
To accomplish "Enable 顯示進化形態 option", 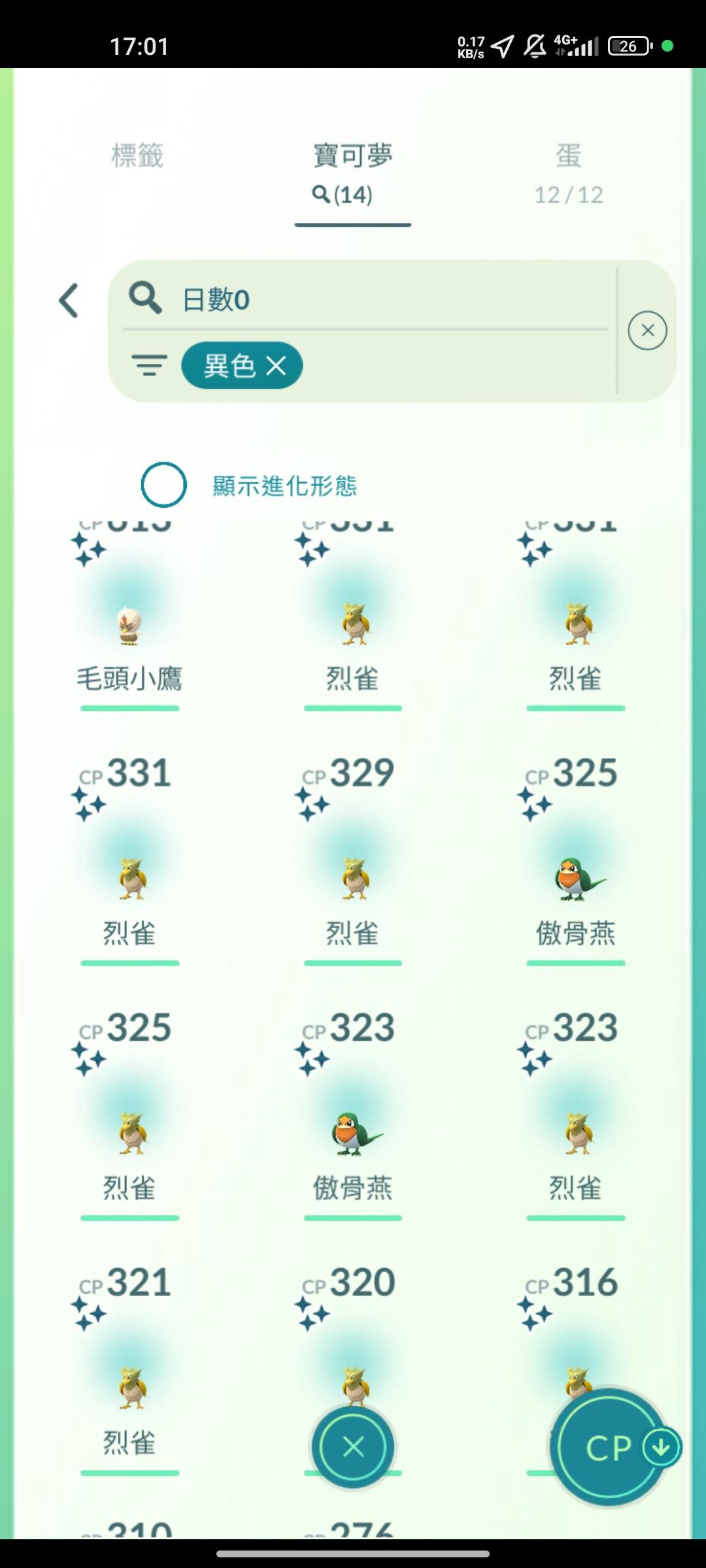I will (x=164, y=485).
